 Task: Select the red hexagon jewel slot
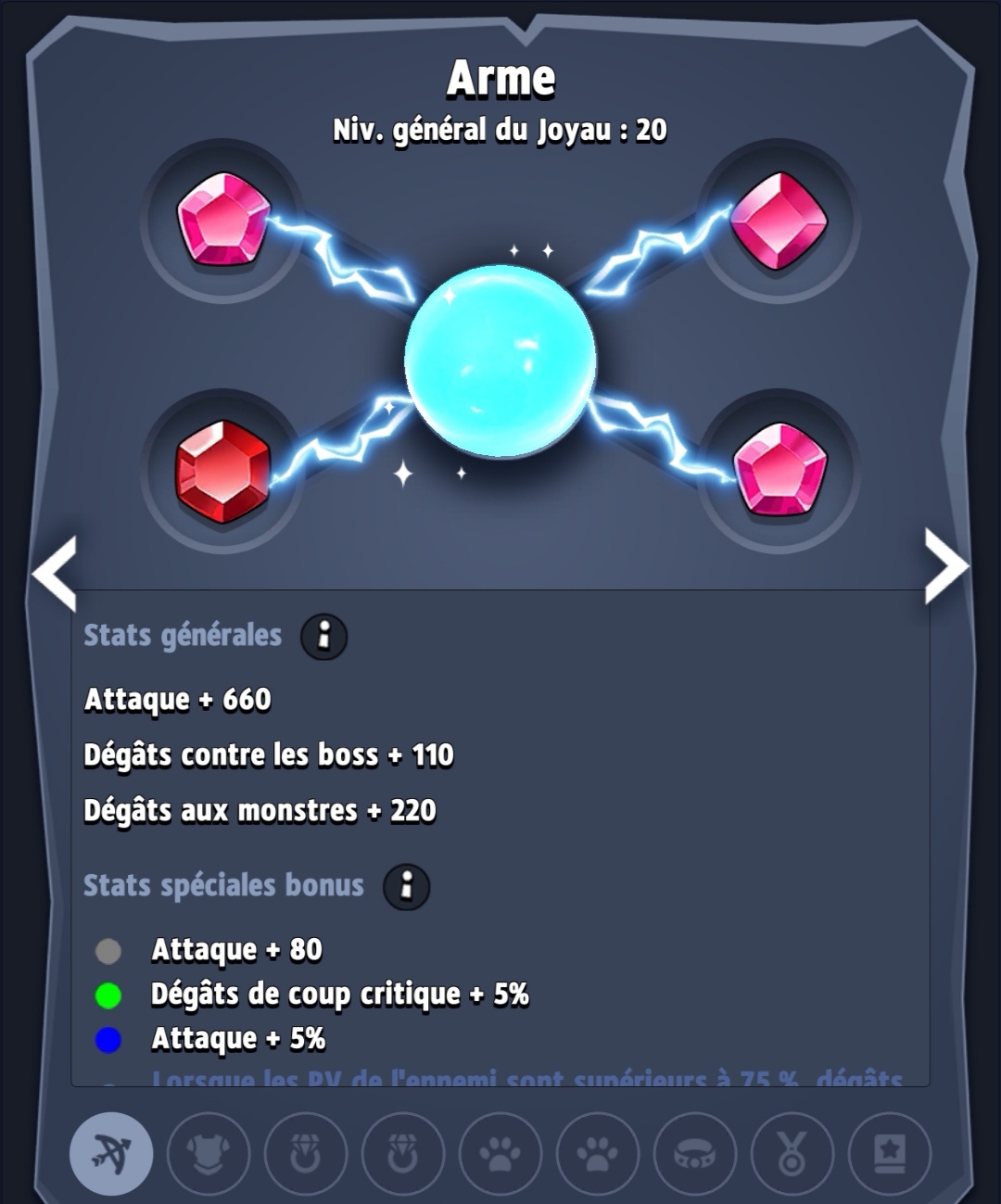(x=222, y=471)
